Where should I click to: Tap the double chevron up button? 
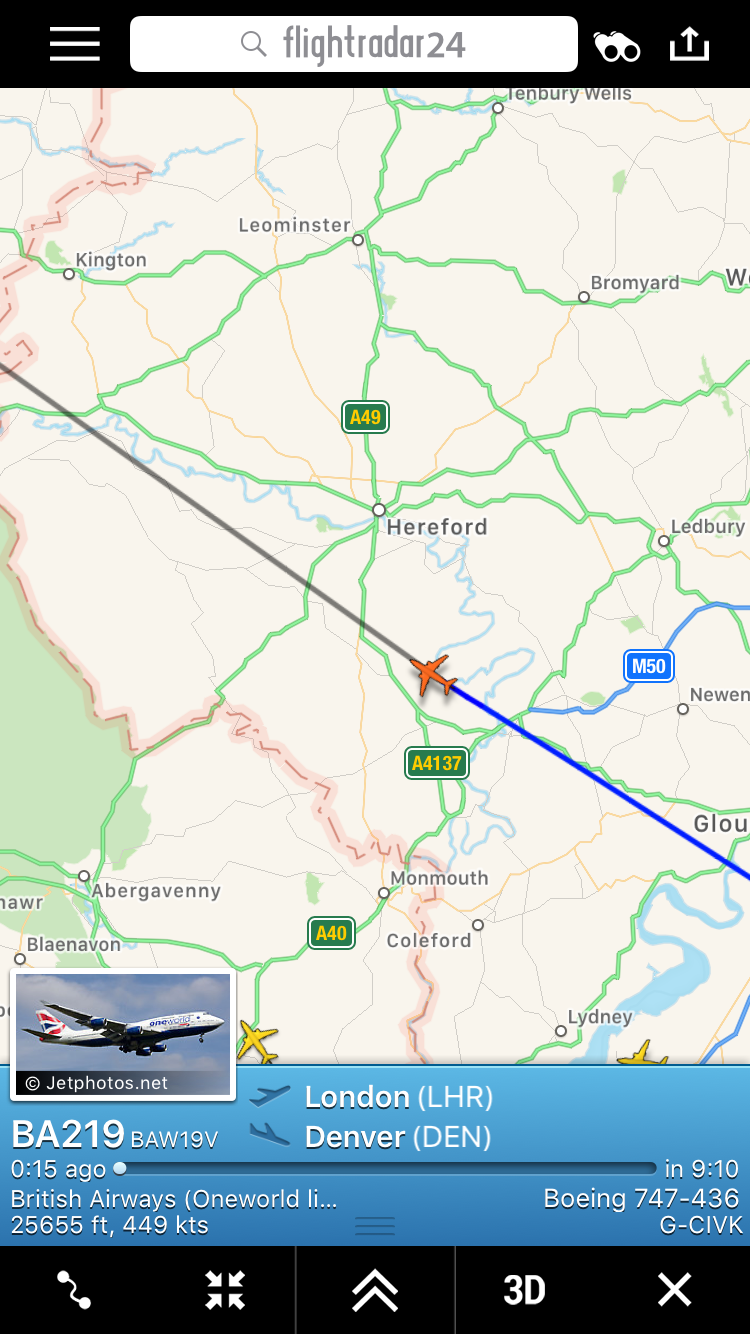point(375,1290)
